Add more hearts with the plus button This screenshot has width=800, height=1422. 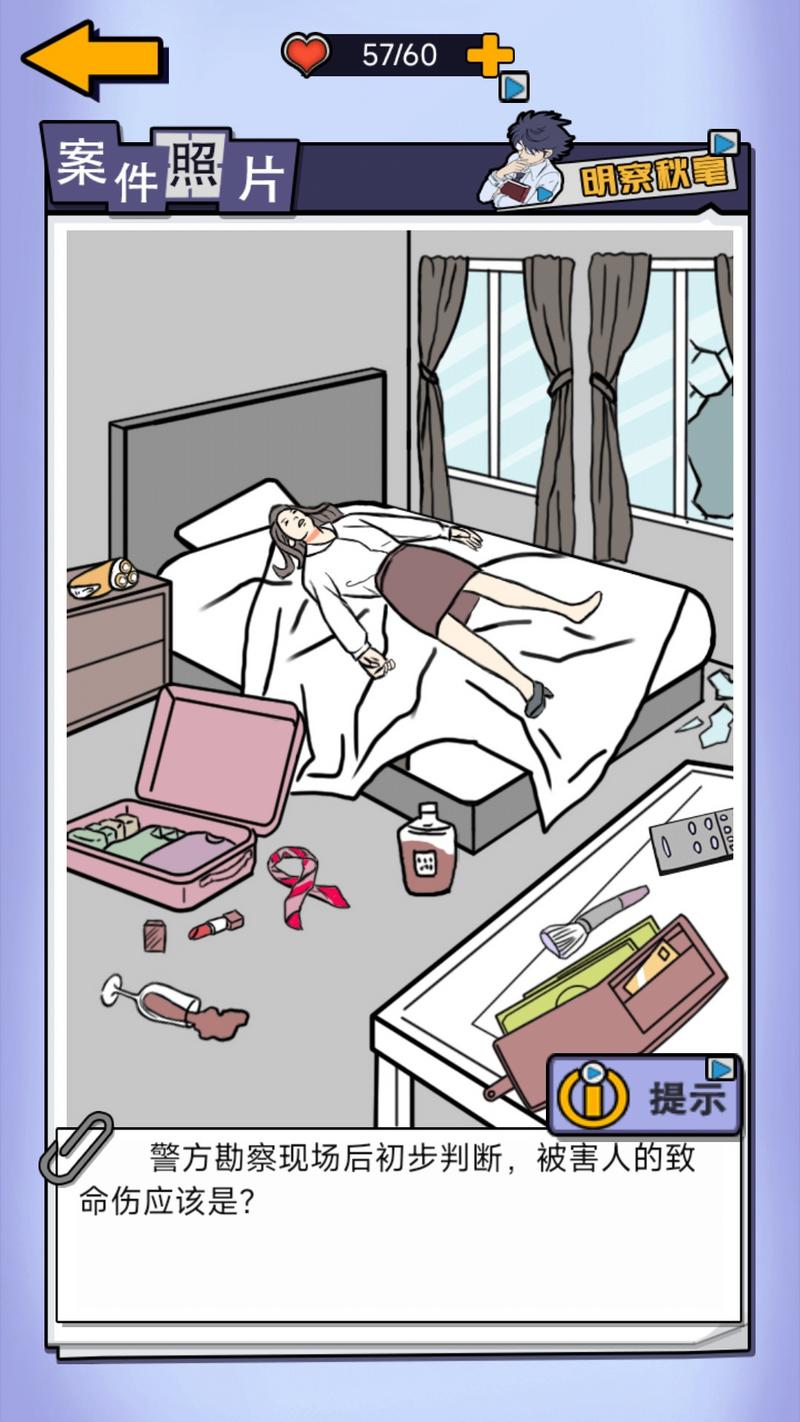click(x=490, y=56)
